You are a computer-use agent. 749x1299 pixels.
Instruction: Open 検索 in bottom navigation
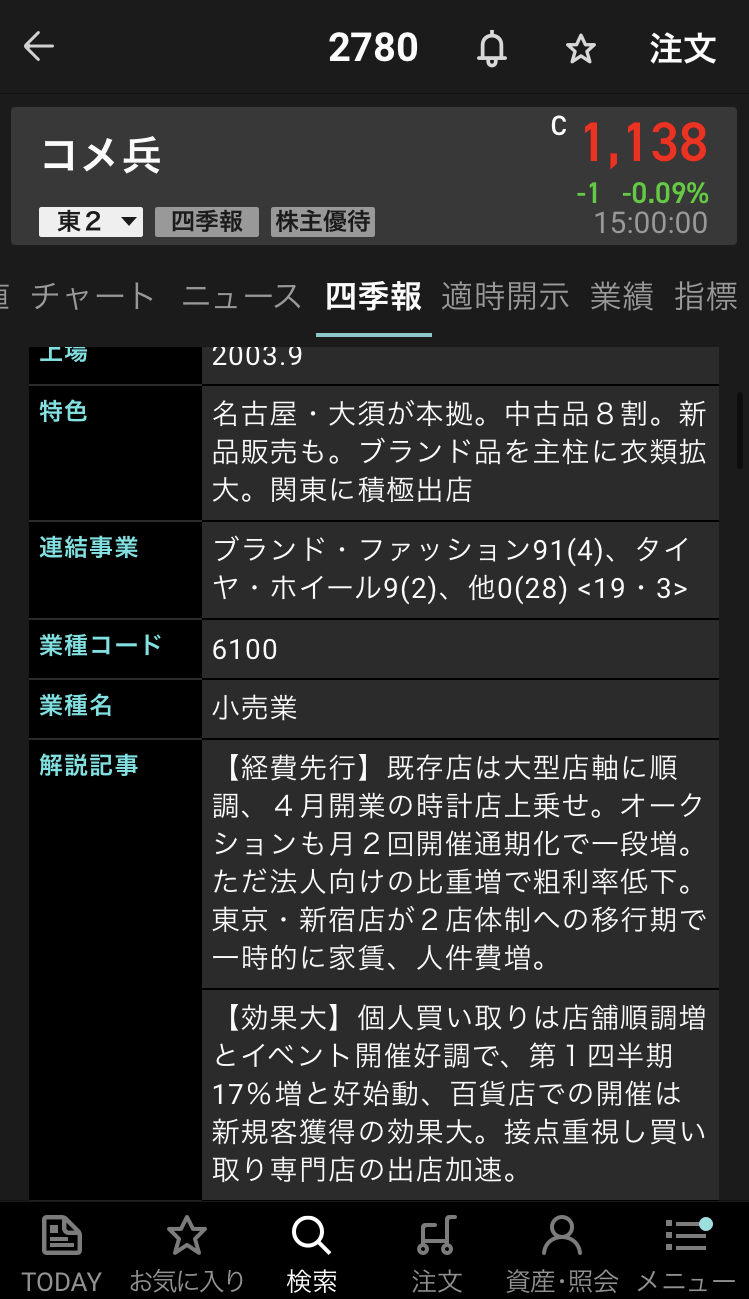pyautogui.click(x=311, y=1252)
